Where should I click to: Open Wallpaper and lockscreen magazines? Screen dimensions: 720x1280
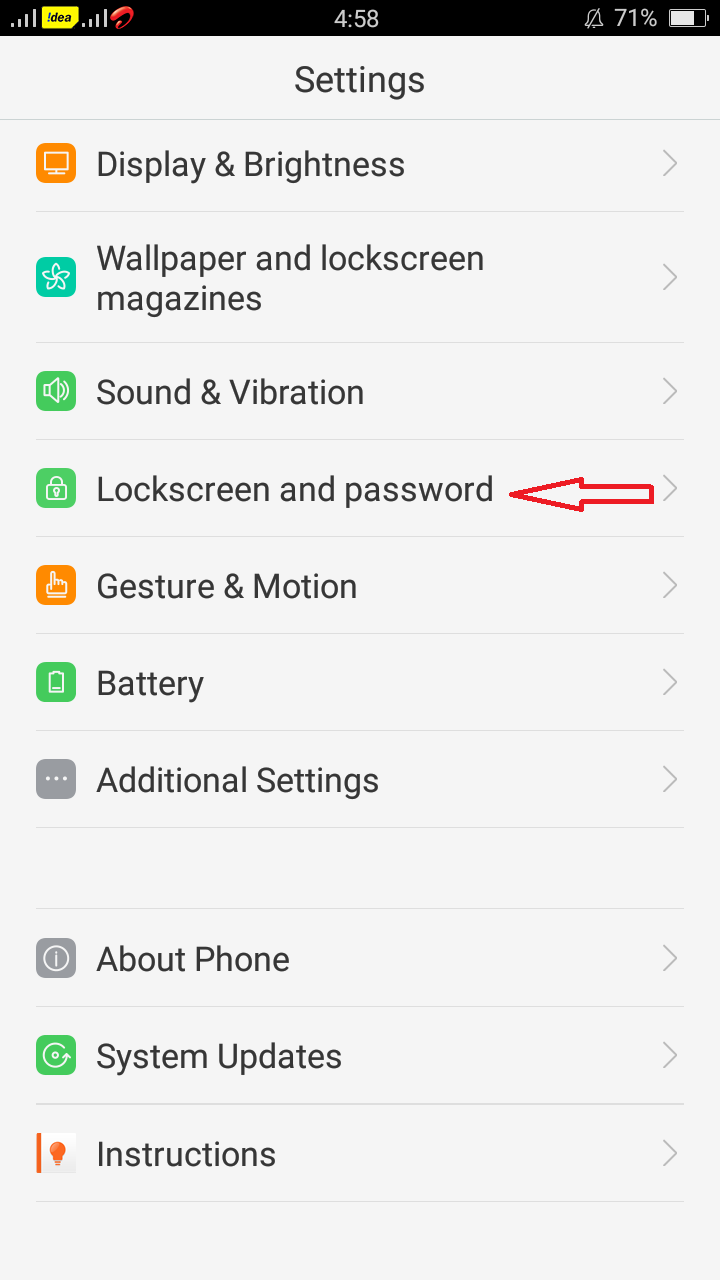pos(360,277)
